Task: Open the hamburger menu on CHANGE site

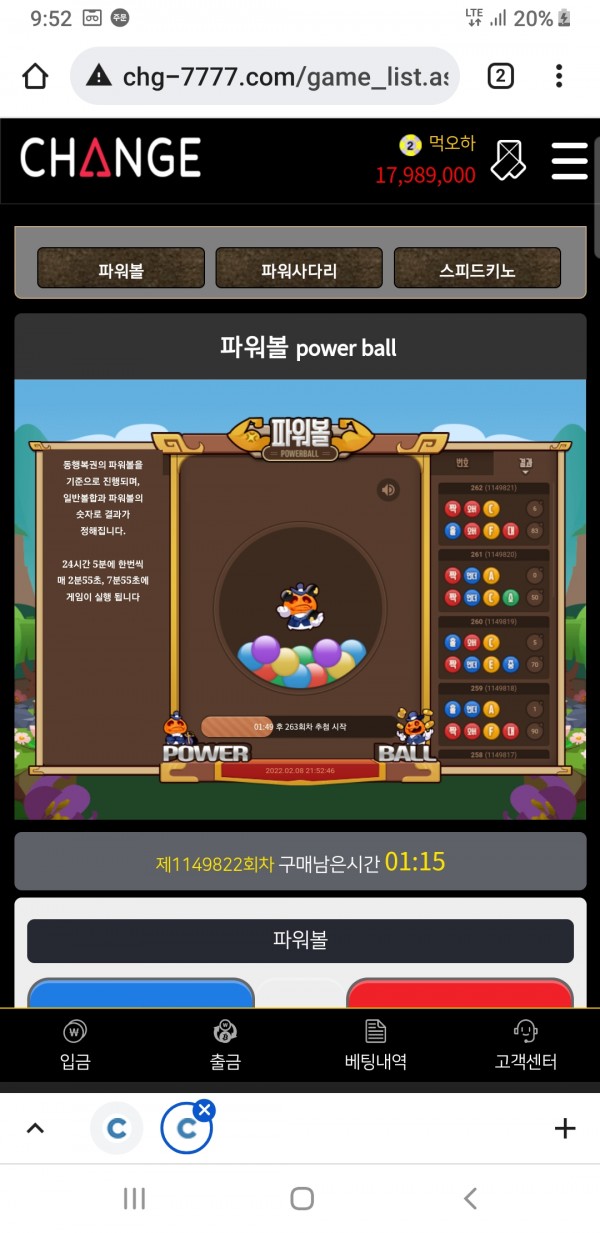Action: (x=569, y=160)
